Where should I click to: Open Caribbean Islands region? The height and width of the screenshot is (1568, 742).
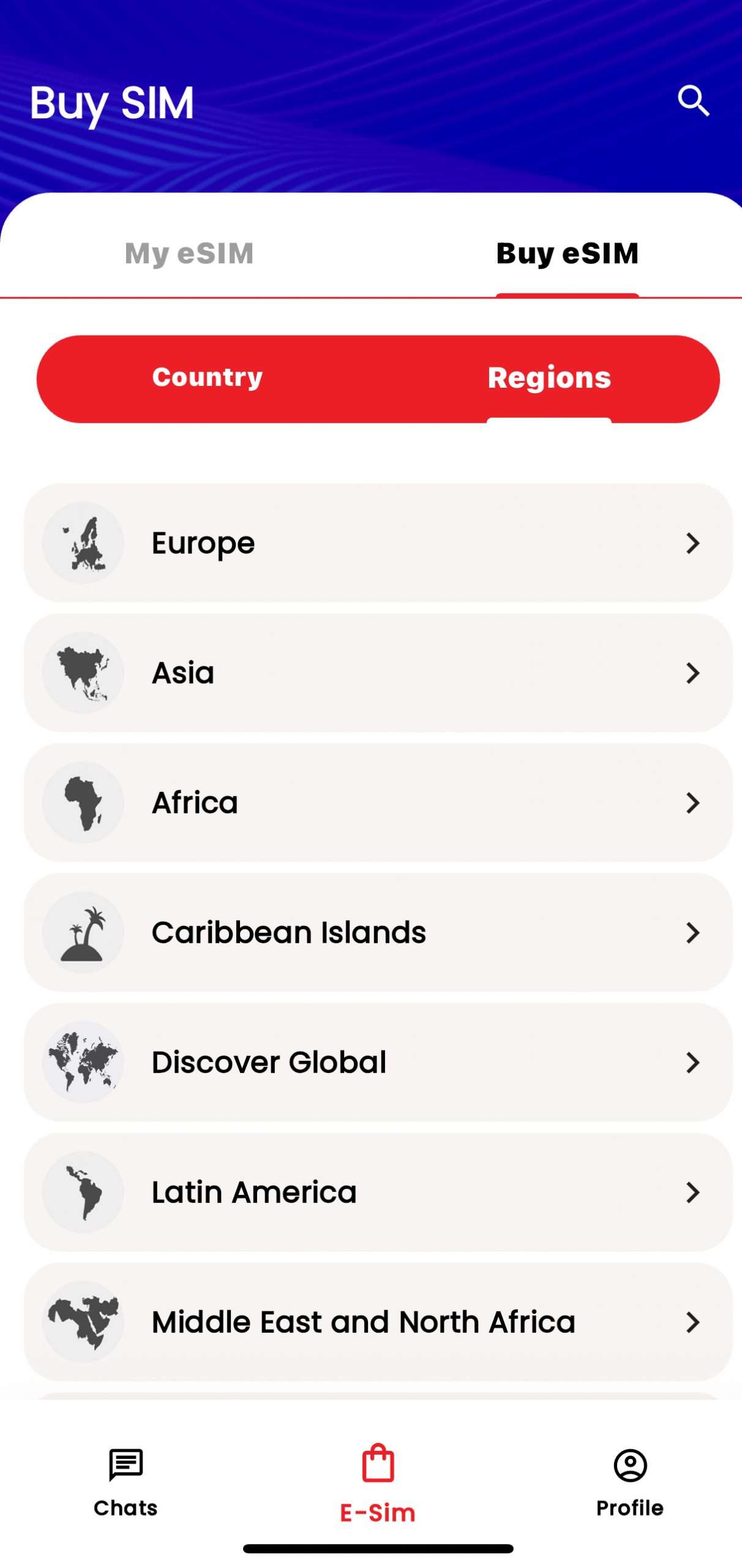coord(378,932)
